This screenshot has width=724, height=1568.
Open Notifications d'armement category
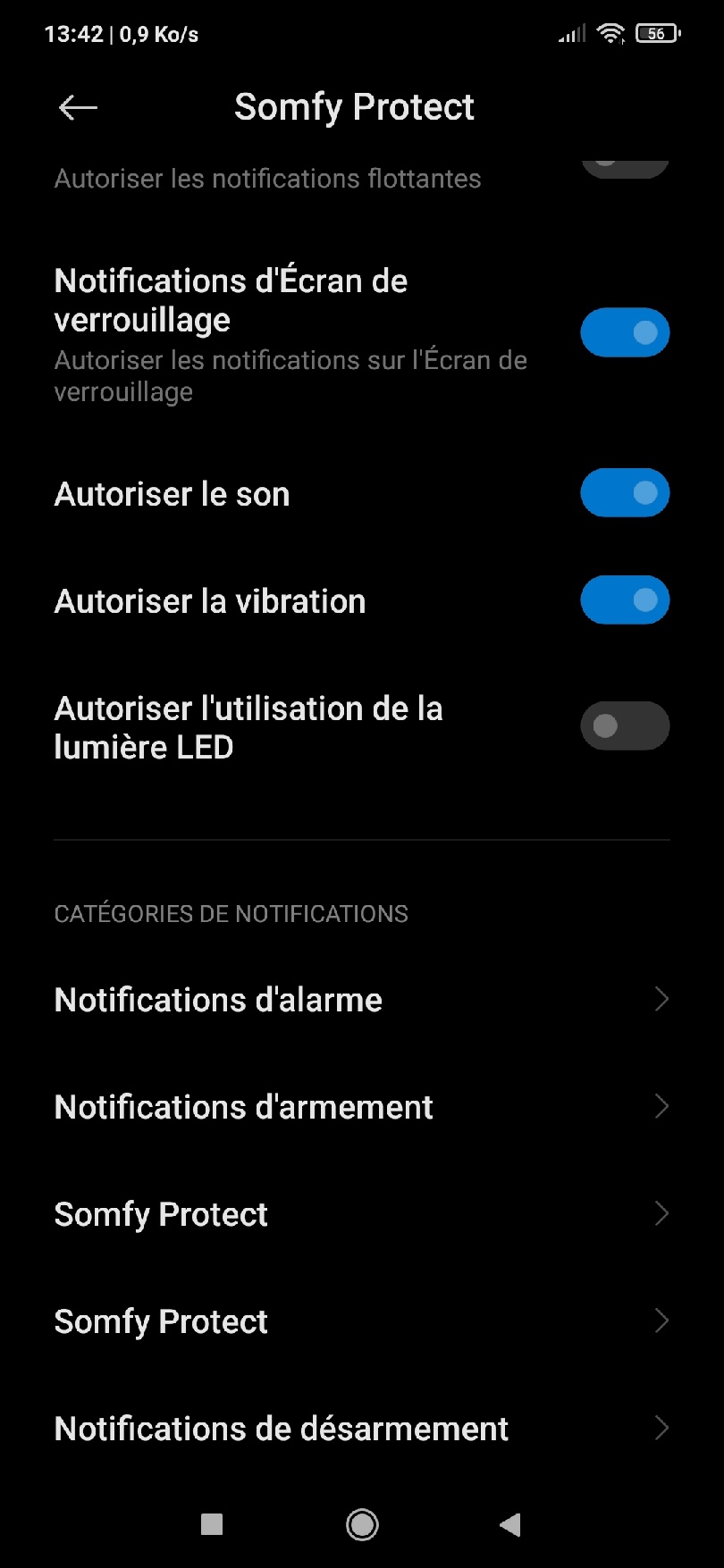pos(362,1107)
